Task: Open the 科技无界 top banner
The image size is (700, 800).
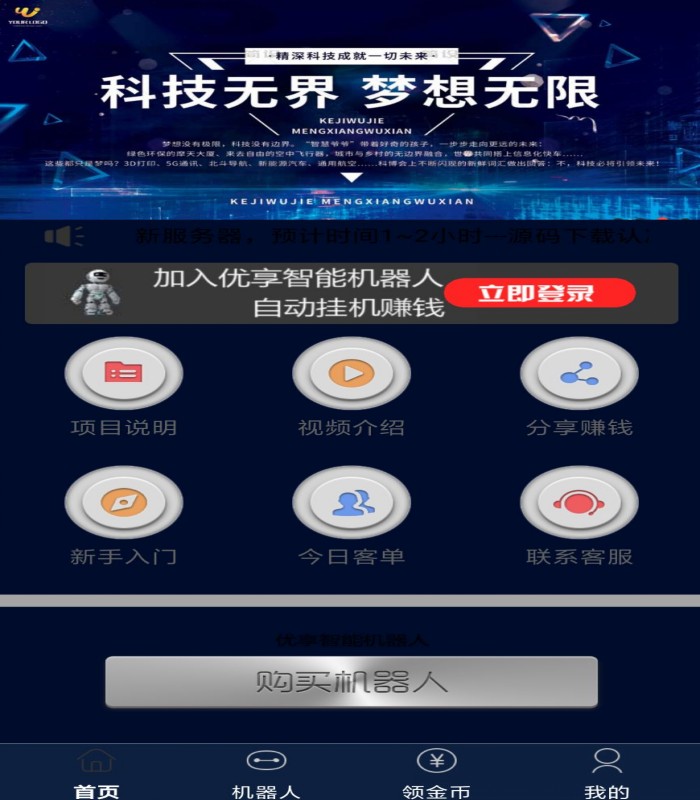Action: pyautogui.click(x=350, y=110)
